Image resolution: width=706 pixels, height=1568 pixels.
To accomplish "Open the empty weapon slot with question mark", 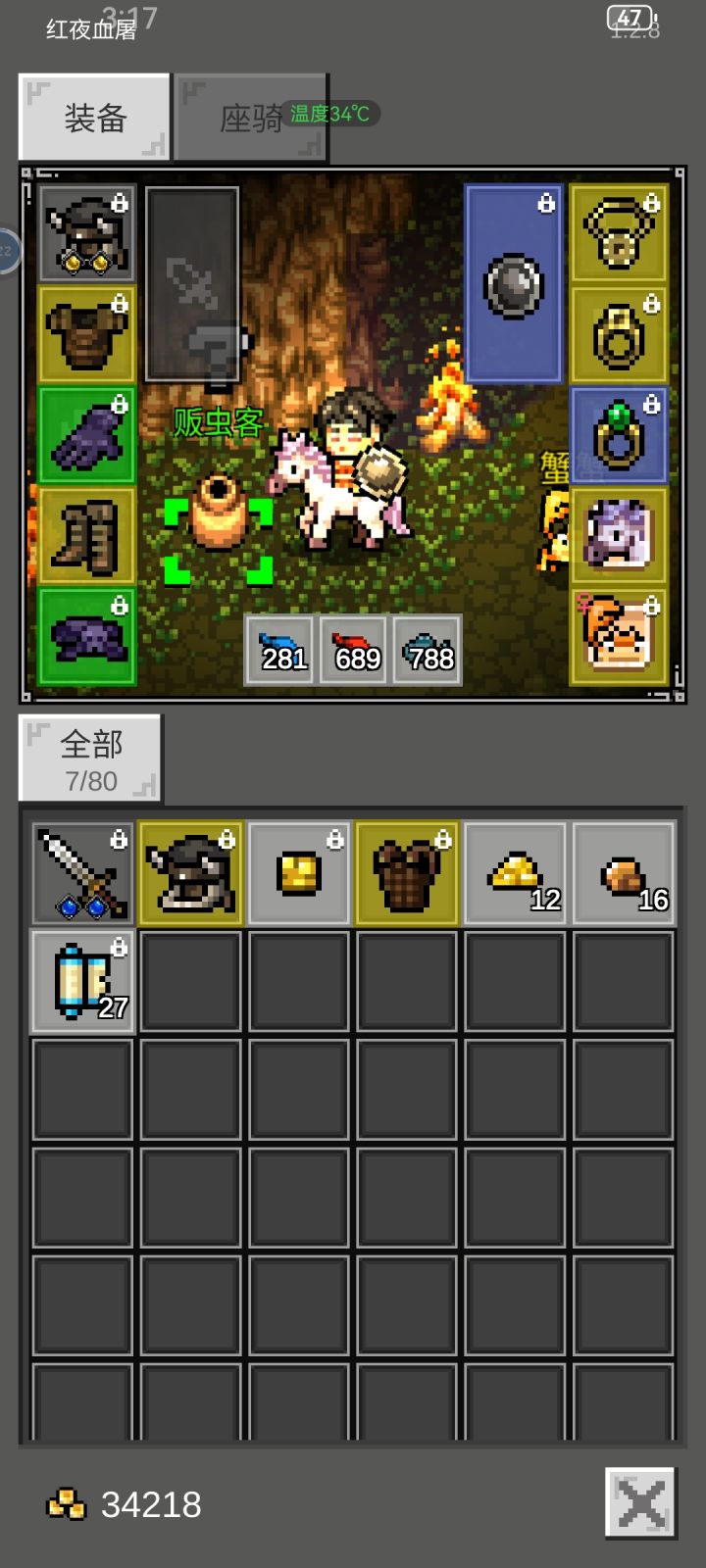I will coord(193,284).
